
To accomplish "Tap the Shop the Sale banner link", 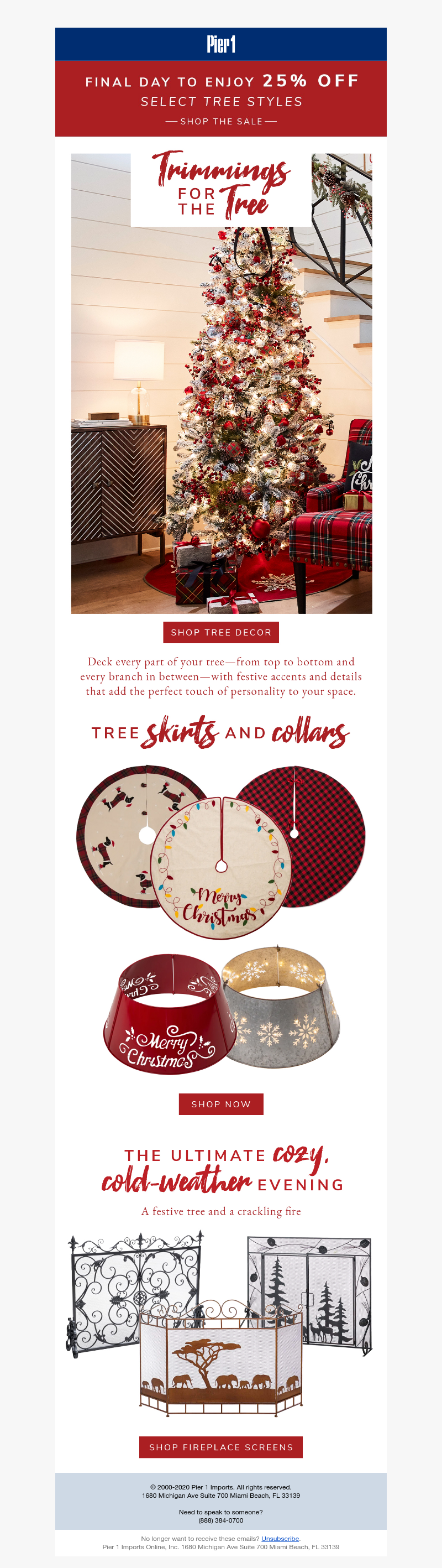I will [220, 122].
